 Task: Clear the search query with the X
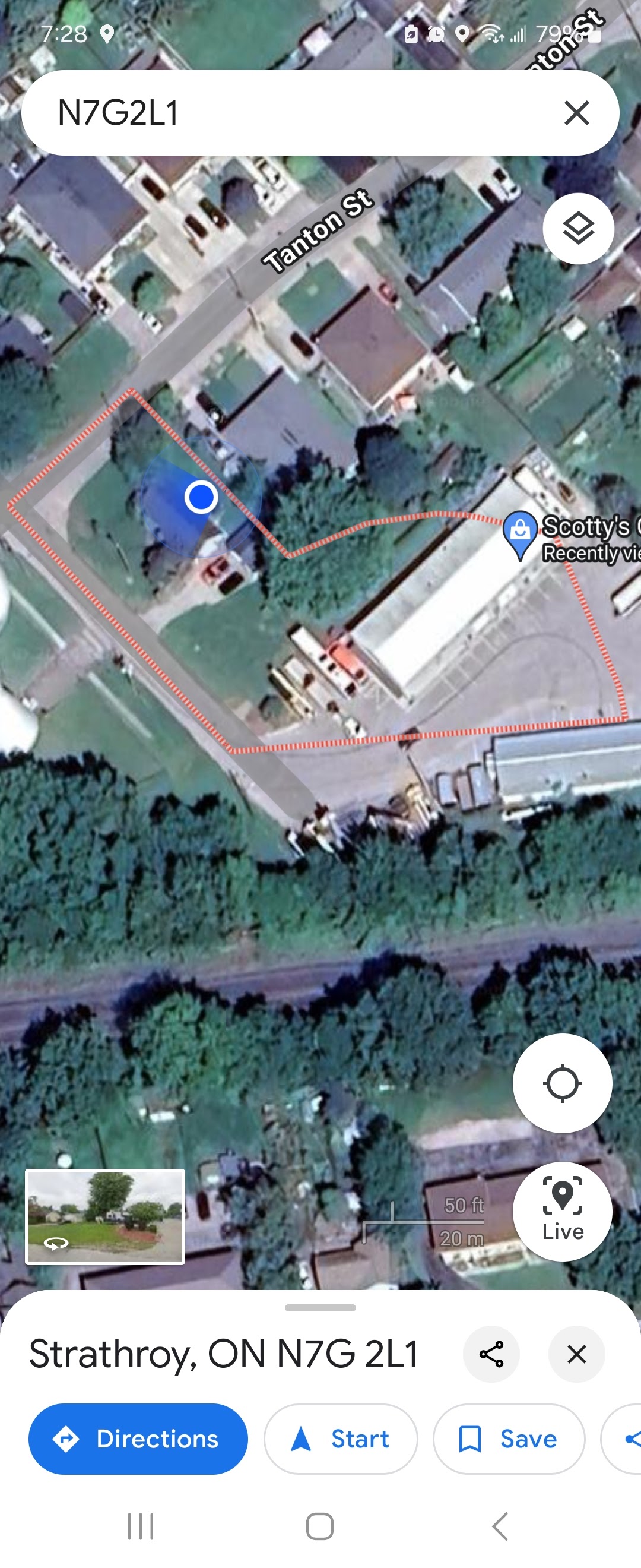[x=576, y=113]
